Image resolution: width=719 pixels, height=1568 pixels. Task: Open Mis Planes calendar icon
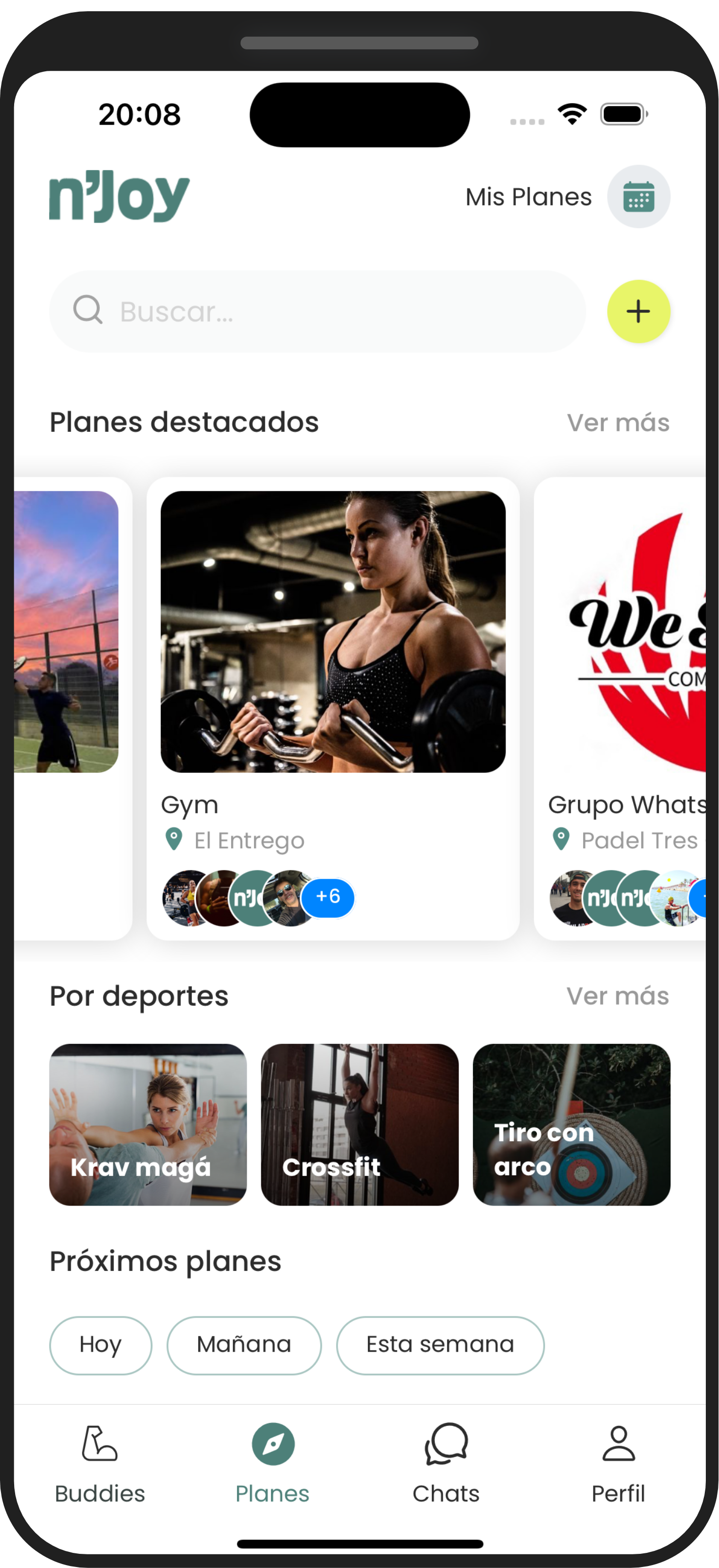click(x=638, y=196)
